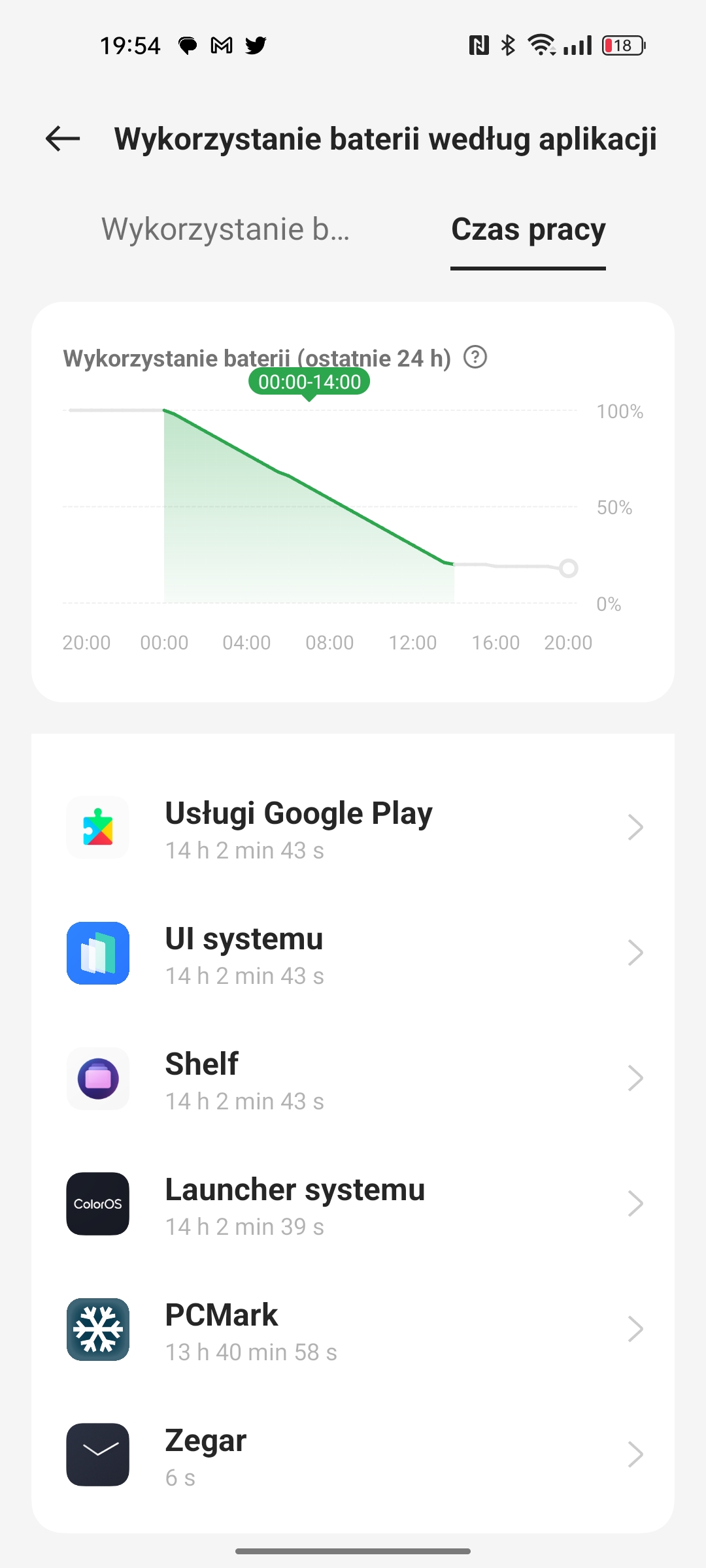Open the Usługi Google Play app icon
This screenshot has width=706, height=1568.
(98, 828)
